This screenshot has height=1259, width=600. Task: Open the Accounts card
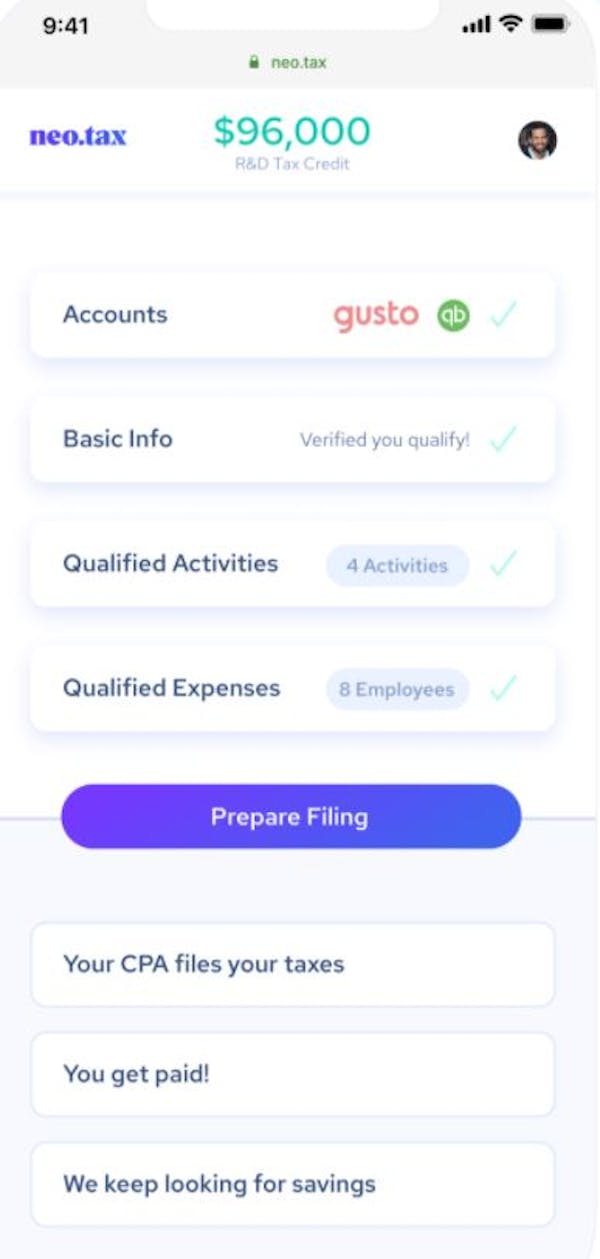[292, 315]
